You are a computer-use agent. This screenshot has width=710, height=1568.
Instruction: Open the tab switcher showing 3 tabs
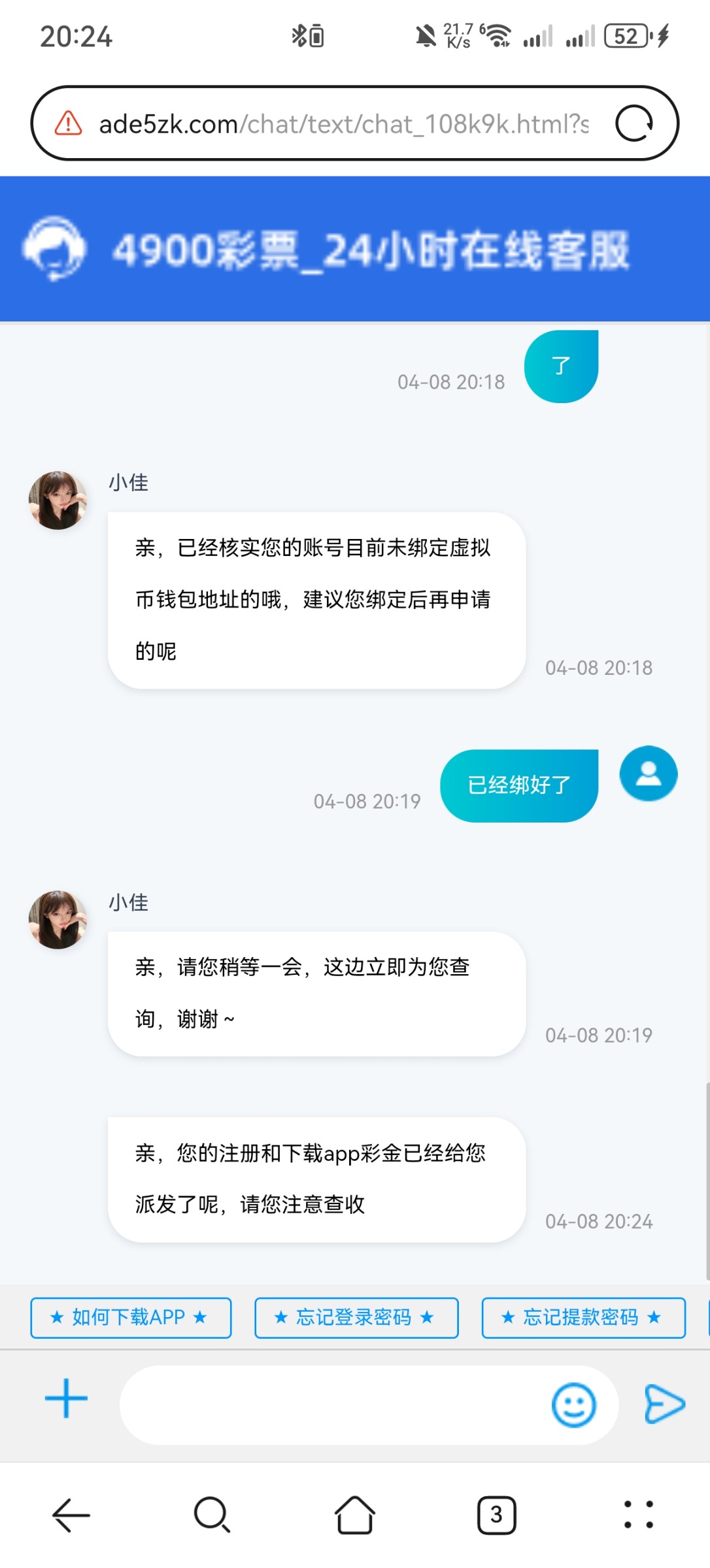pos(496,1514)
